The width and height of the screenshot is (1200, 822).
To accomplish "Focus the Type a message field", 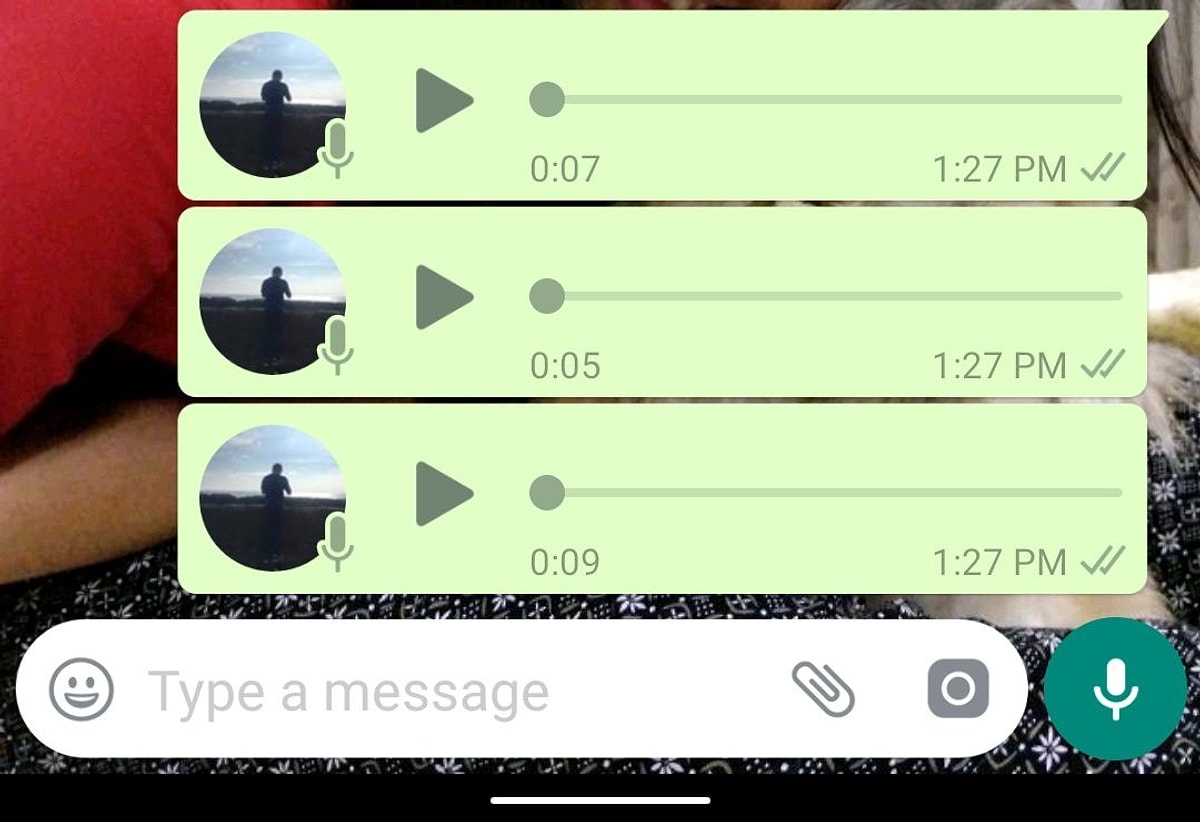I will 450,691.
